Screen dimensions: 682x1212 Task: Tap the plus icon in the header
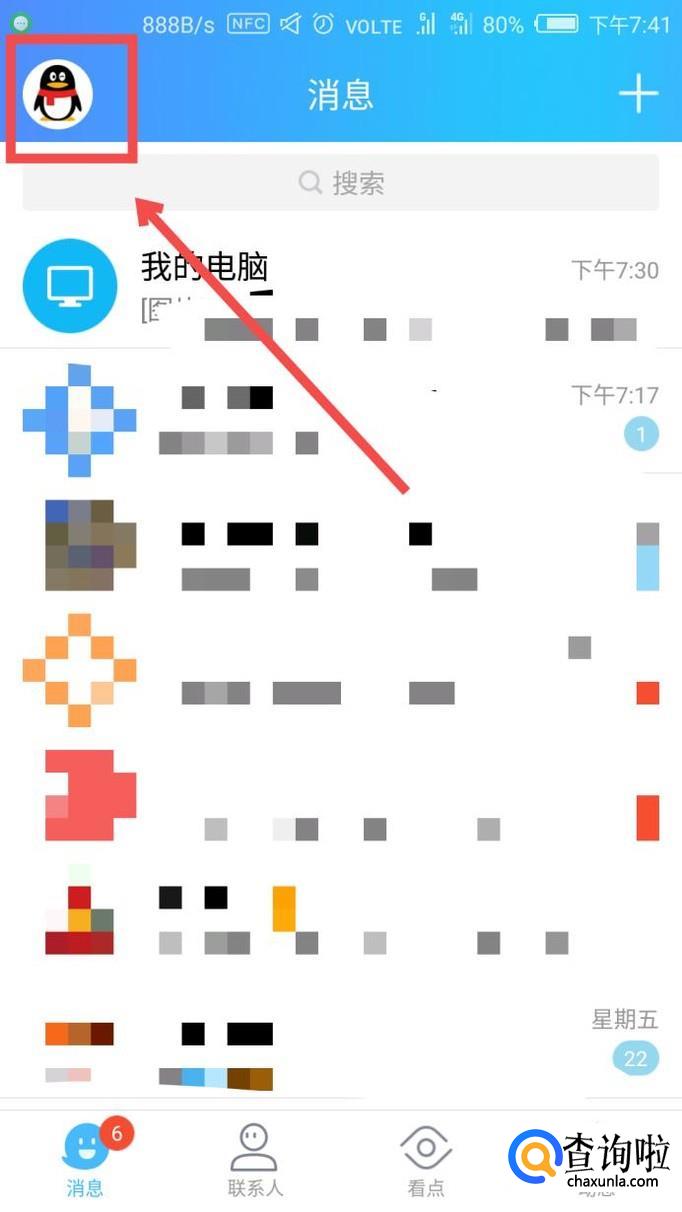tap(638, 95)
